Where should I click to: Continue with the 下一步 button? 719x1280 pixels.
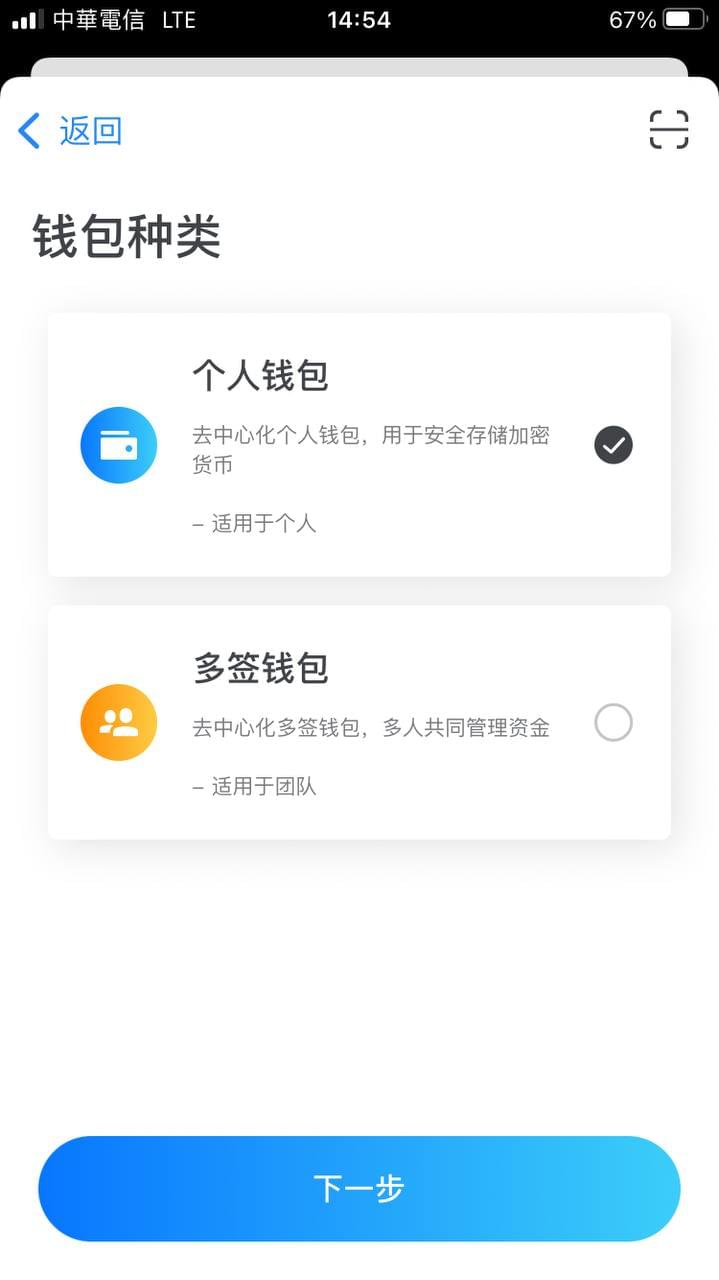[359, 1188]
